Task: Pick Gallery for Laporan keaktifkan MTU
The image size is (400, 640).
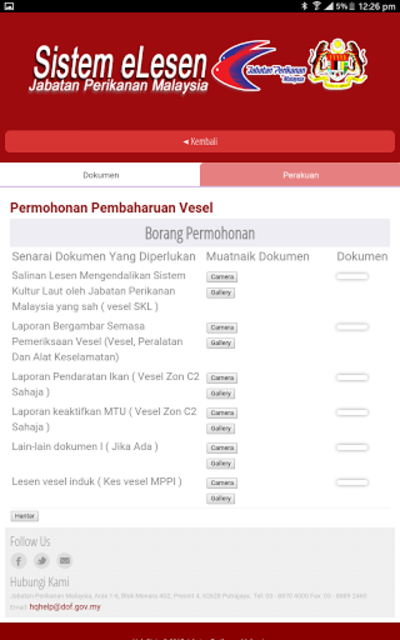Action: click(220, 429)
